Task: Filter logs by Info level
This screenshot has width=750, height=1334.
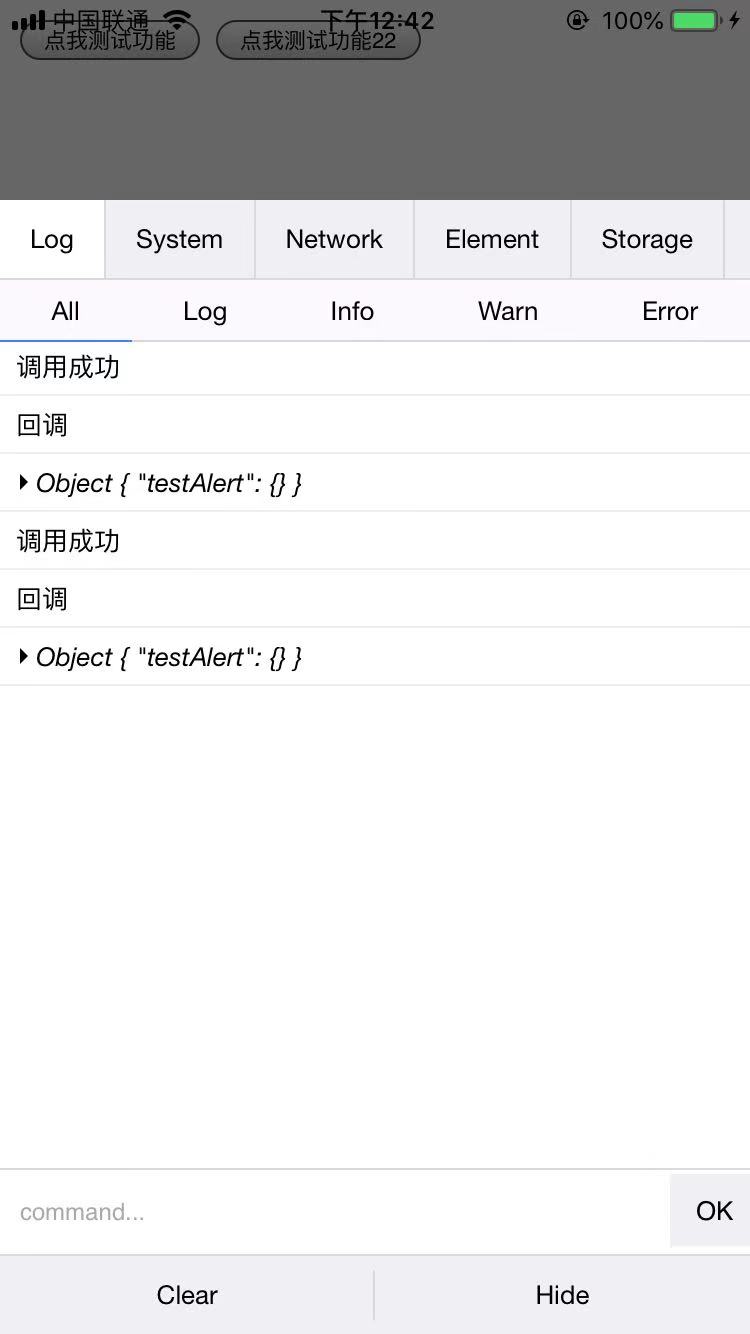Action: pos(352,311)
